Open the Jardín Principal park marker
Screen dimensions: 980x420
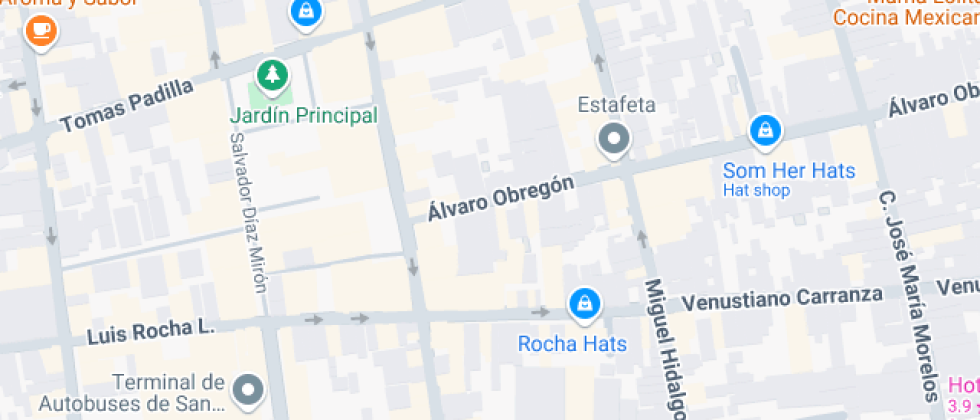coord(271,76)
